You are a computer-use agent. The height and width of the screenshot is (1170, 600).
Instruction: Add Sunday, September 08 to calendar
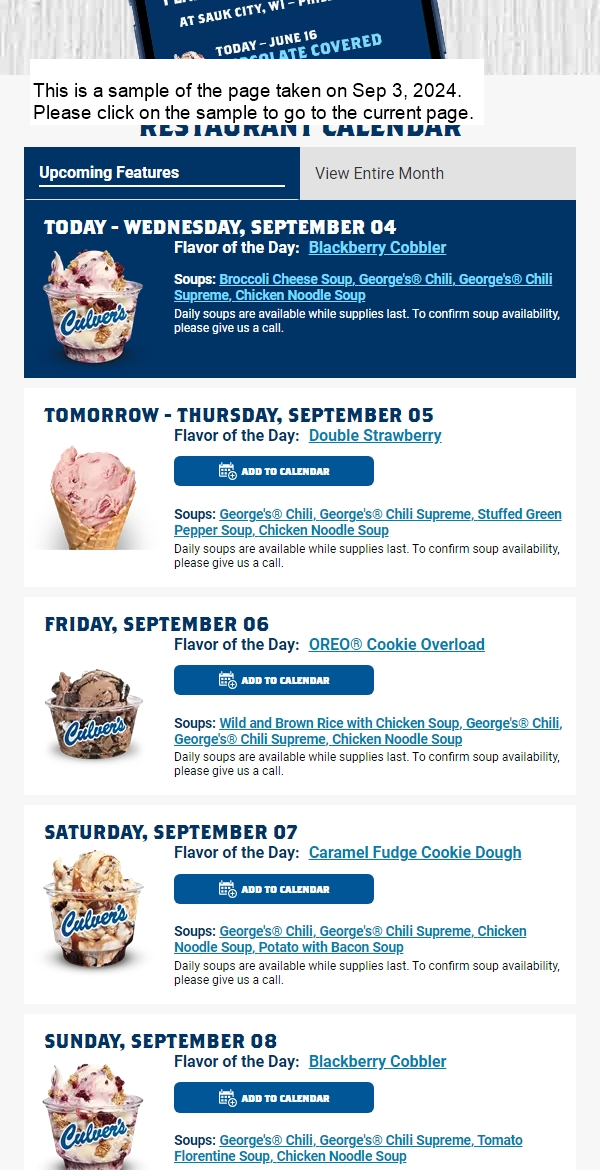click(x=274, y=1098)
